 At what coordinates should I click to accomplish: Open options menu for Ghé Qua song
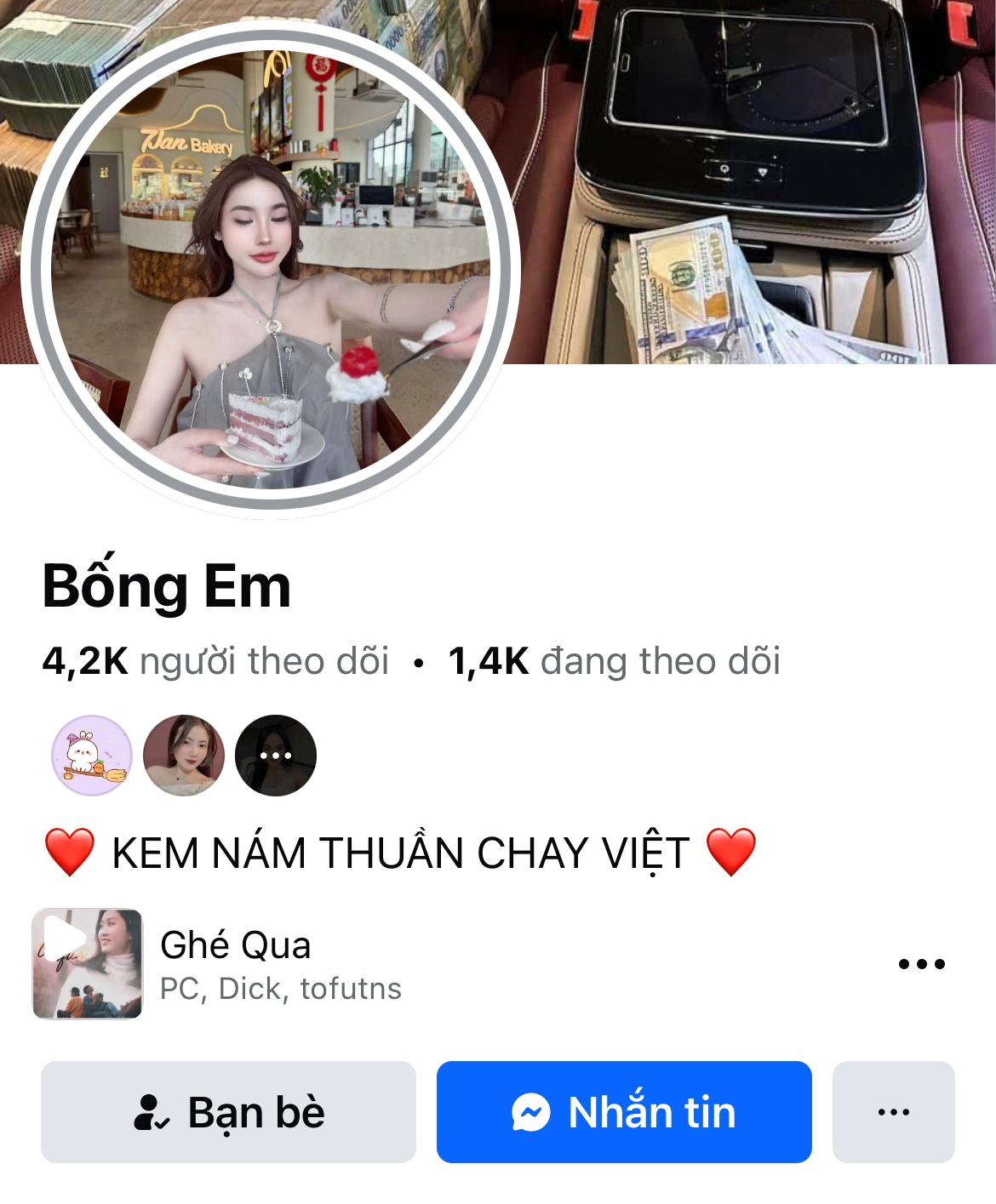pyautogui.click(x=922, y=964)
